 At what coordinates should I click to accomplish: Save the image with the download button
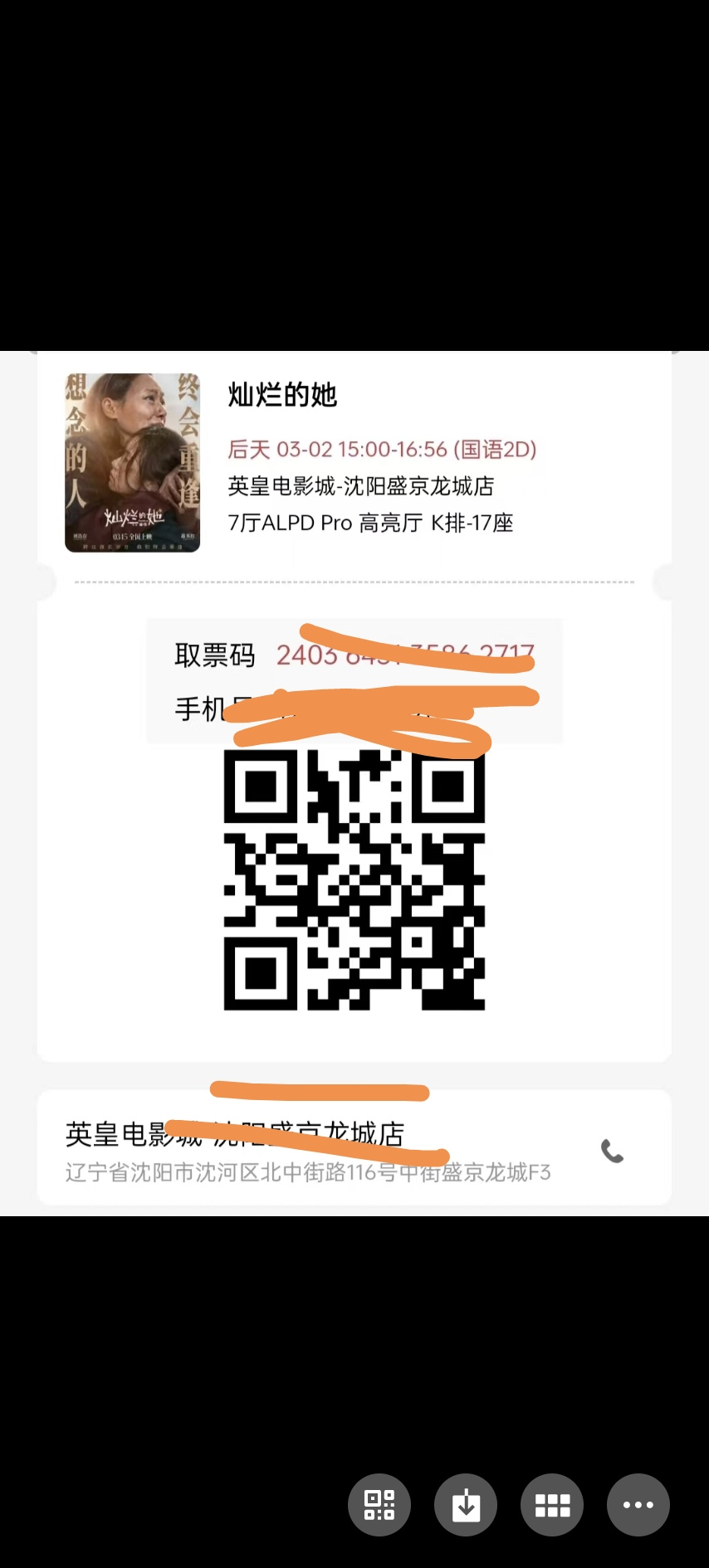[466, 1504]
